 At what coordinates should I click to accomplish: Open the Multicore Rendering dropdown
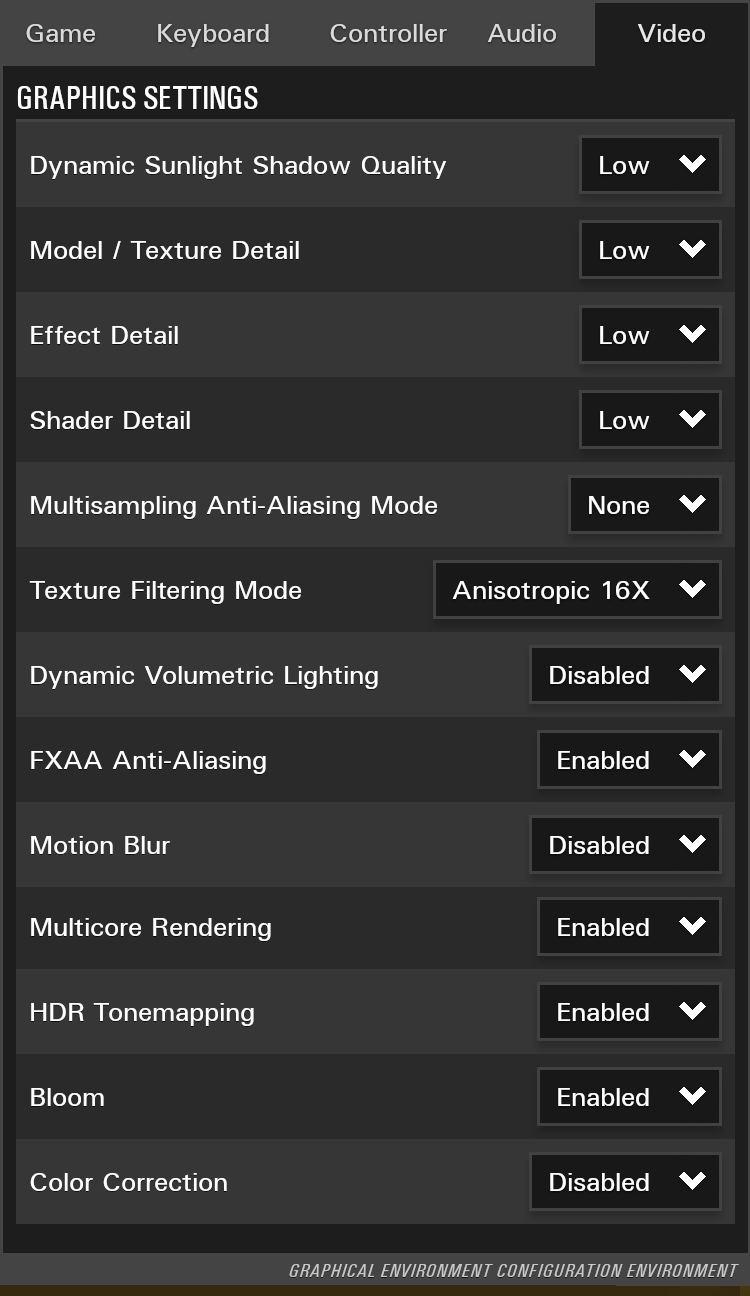click(x=629, y=927)
